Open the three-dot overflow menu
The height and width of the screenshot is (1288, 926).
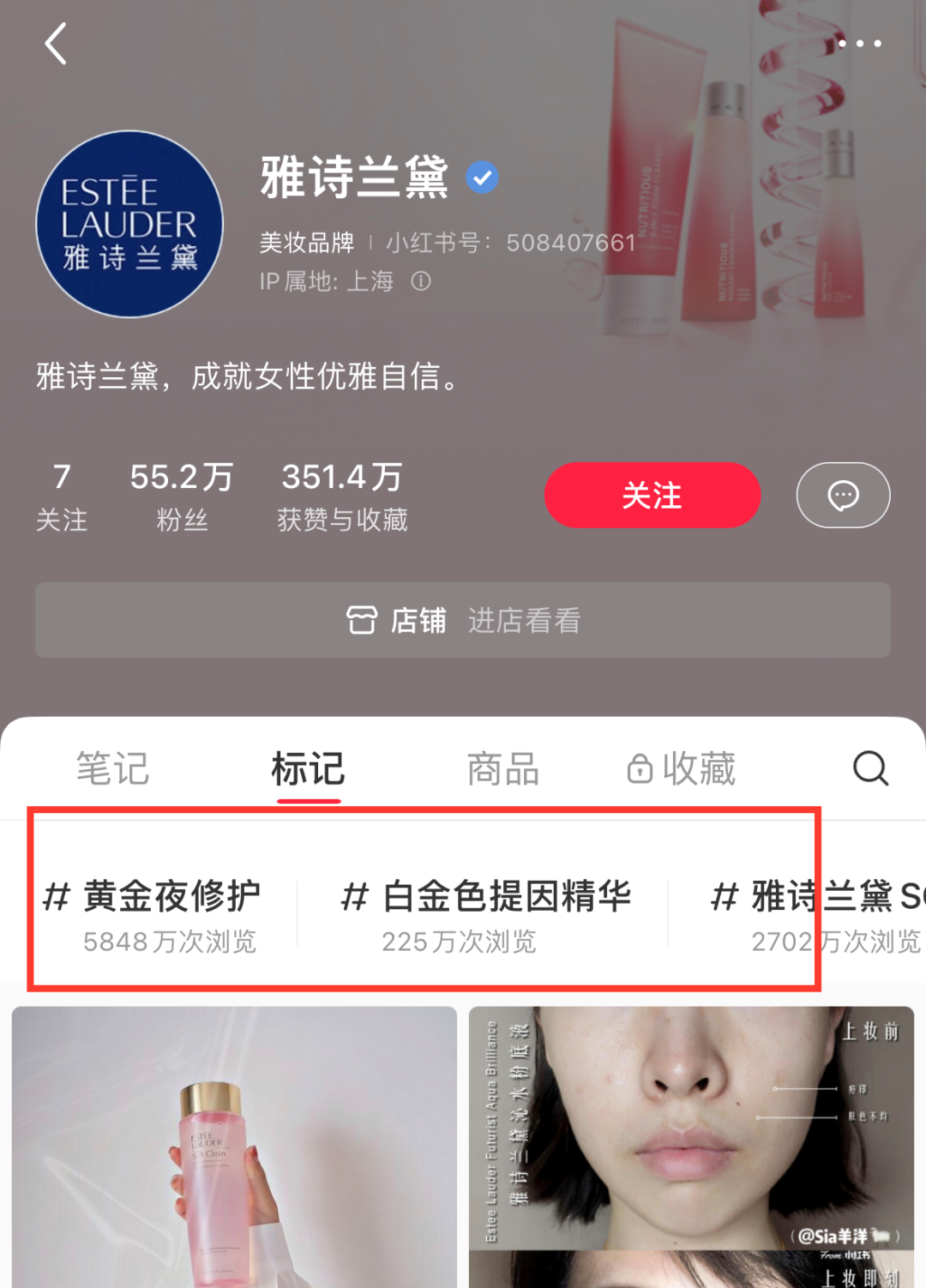pos(859,43)
